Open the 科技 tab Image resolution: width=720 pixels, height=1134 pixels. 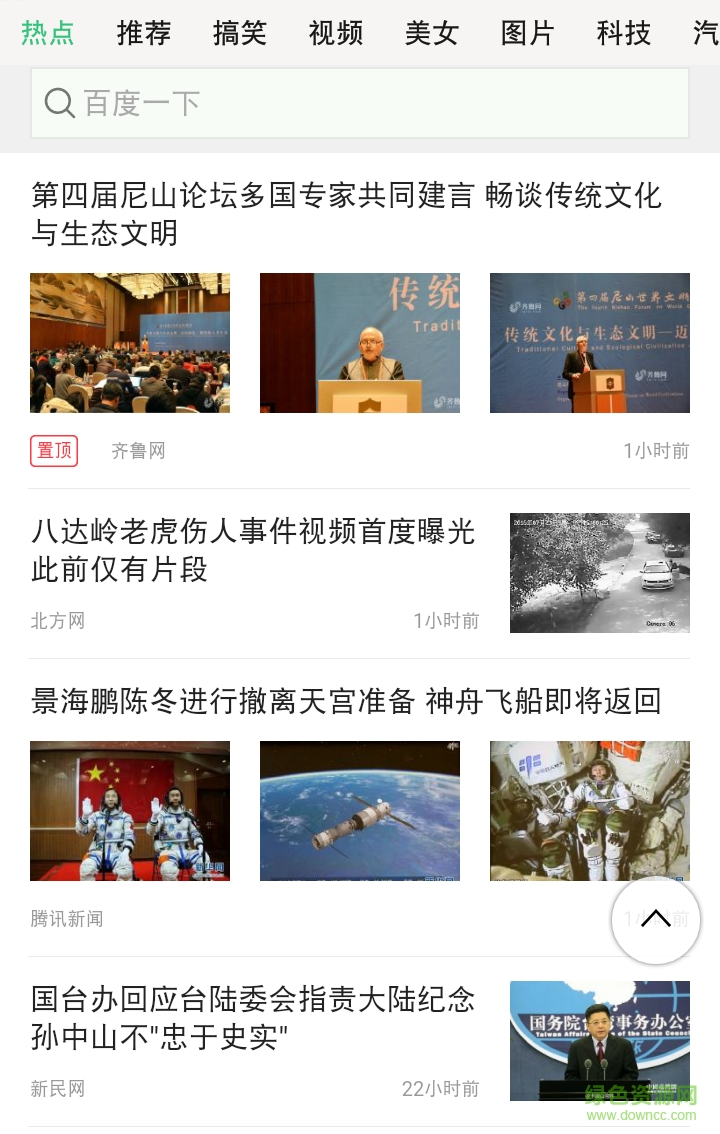tap(624, 33)
